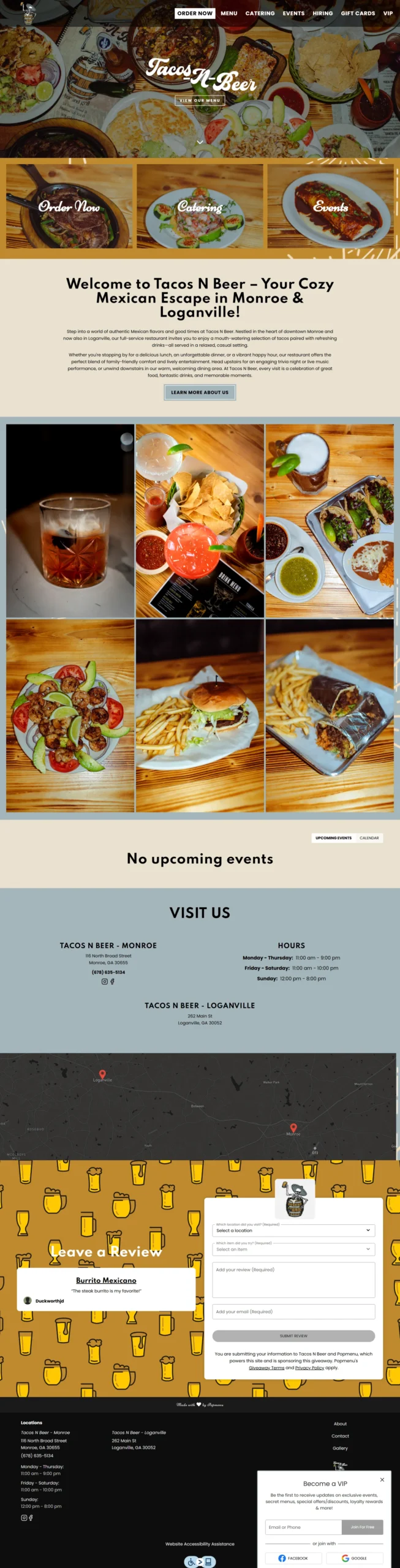400x1568 pixels.
Task: Close the Become a VIP popup
Action: click(x=382, y=1480)
